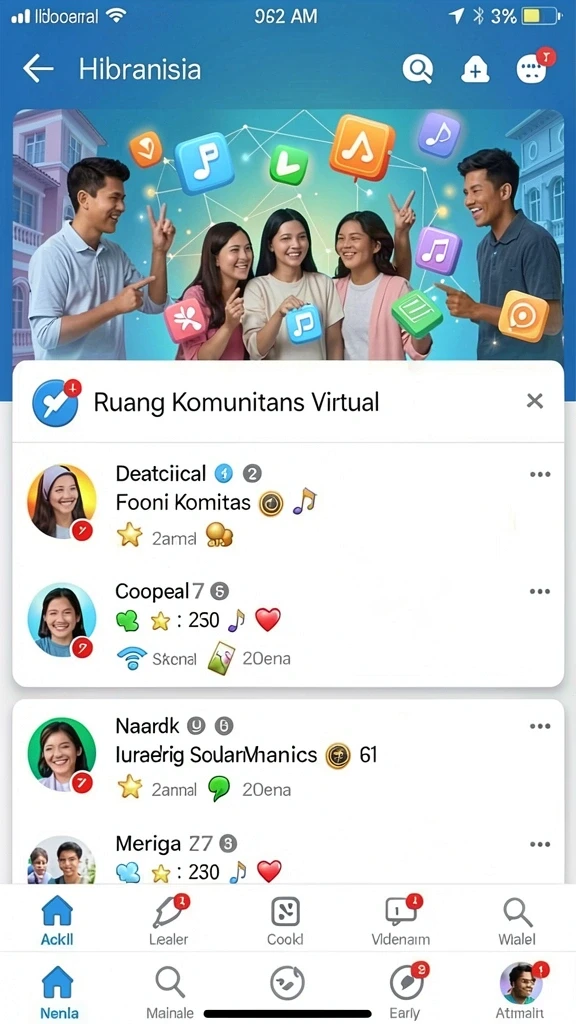Switch to the Vldenaım tab

(401, 921)
